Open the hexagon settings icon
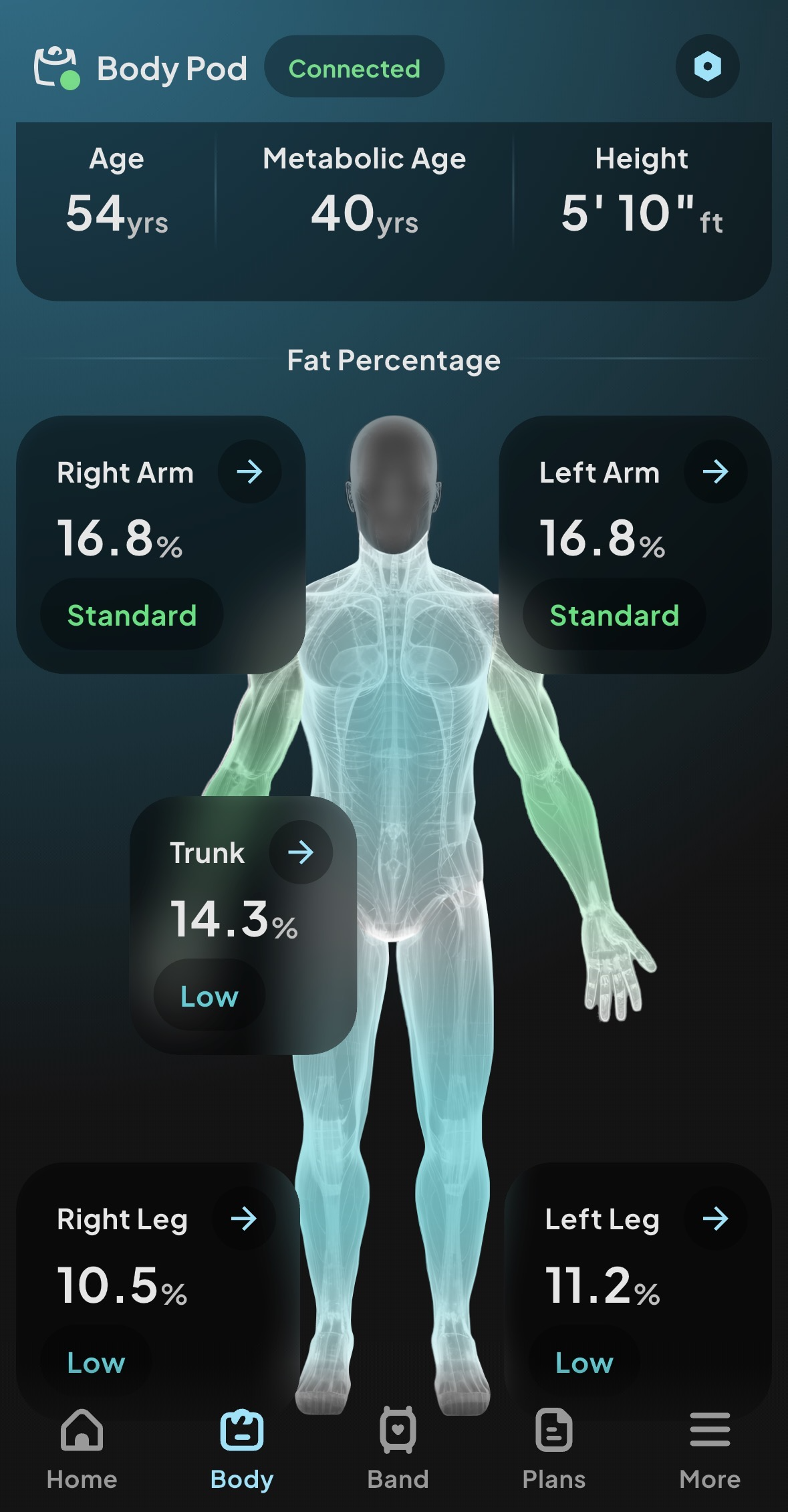Screen dimensions: 788x1512 point(707,67)
